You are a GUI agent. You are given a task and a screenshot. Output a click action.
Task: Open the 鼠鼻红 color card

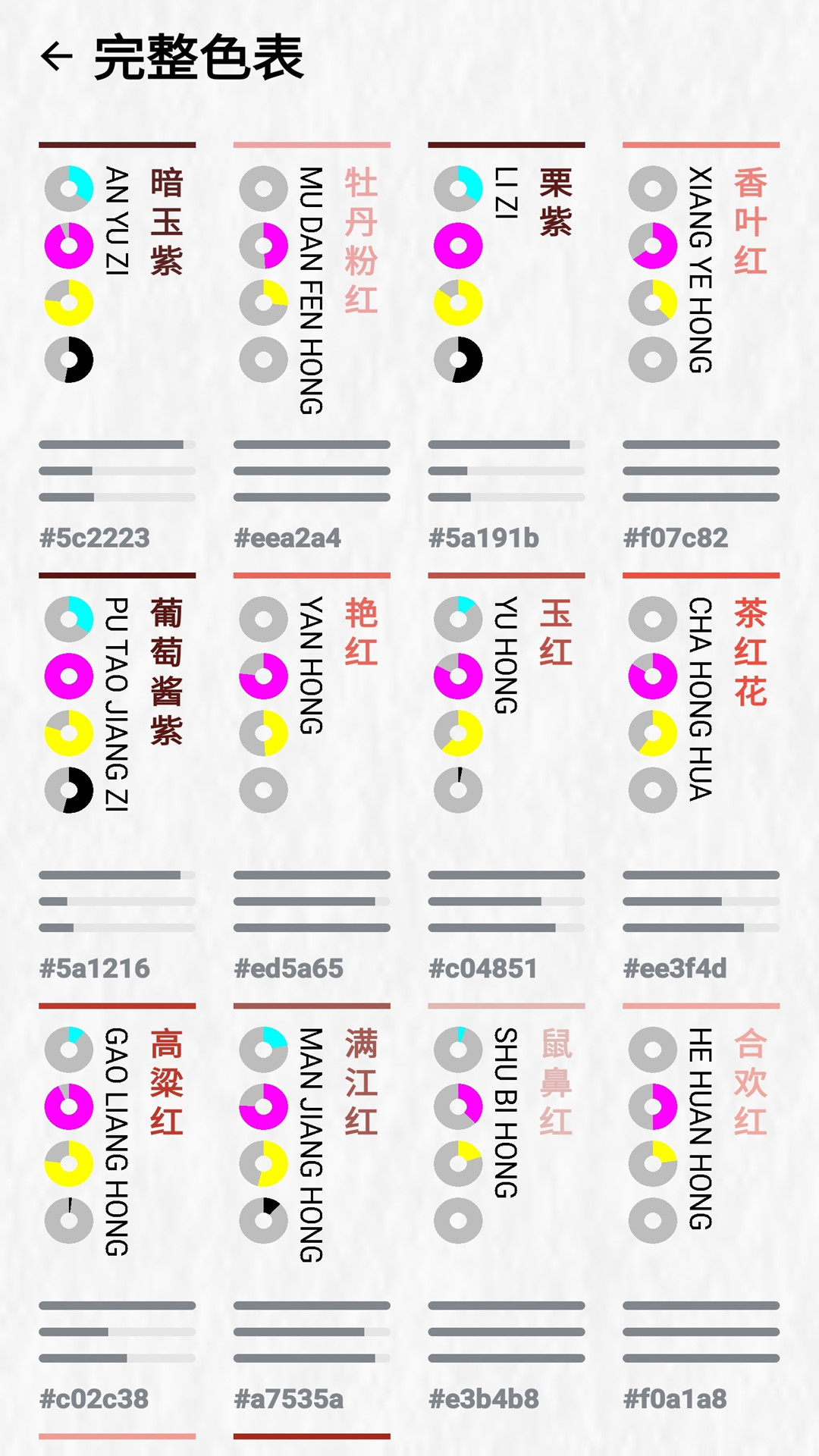point(507,1206)
